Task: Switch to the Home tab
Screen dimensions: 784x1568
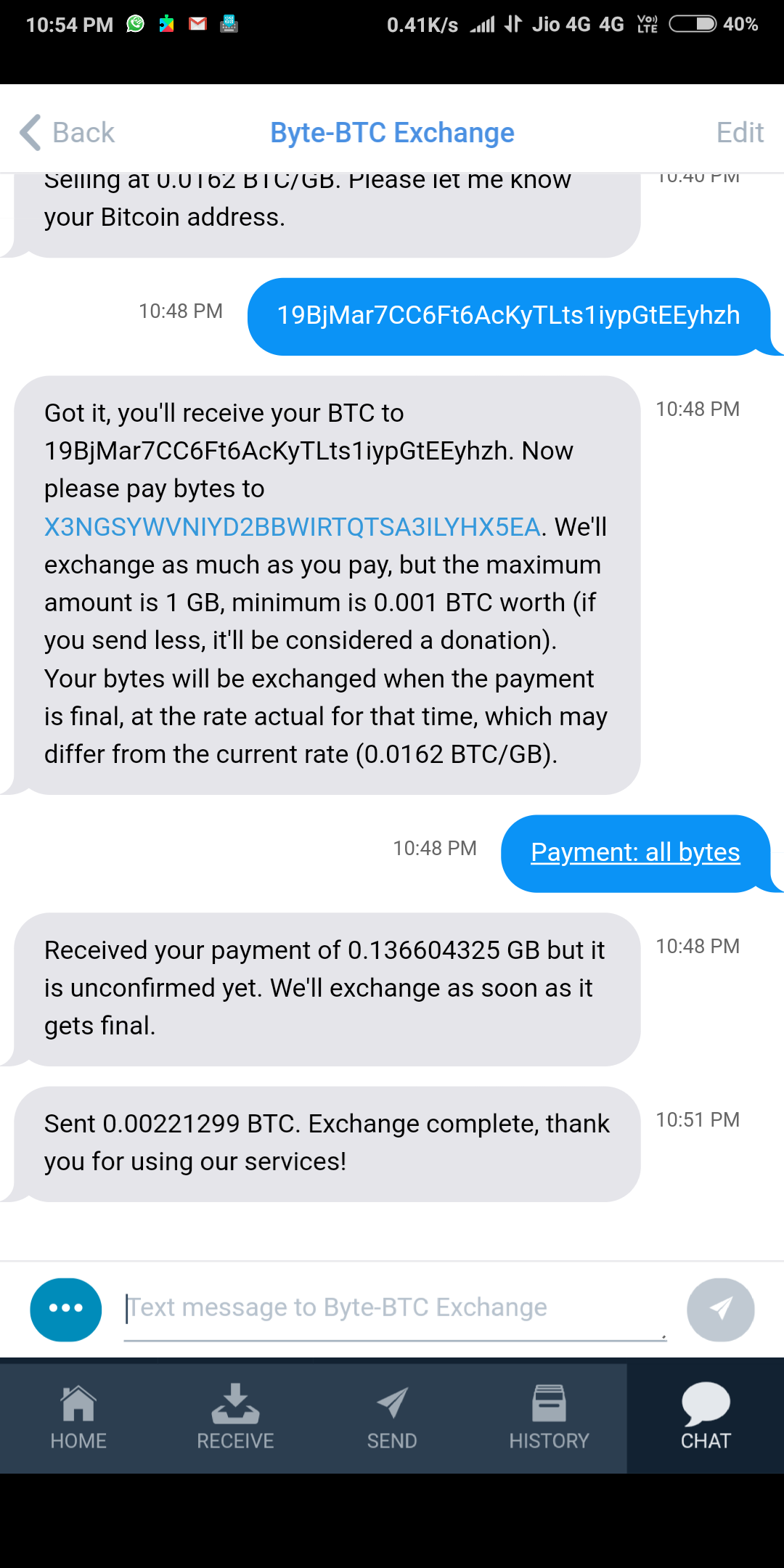Action: [78, 1417]
